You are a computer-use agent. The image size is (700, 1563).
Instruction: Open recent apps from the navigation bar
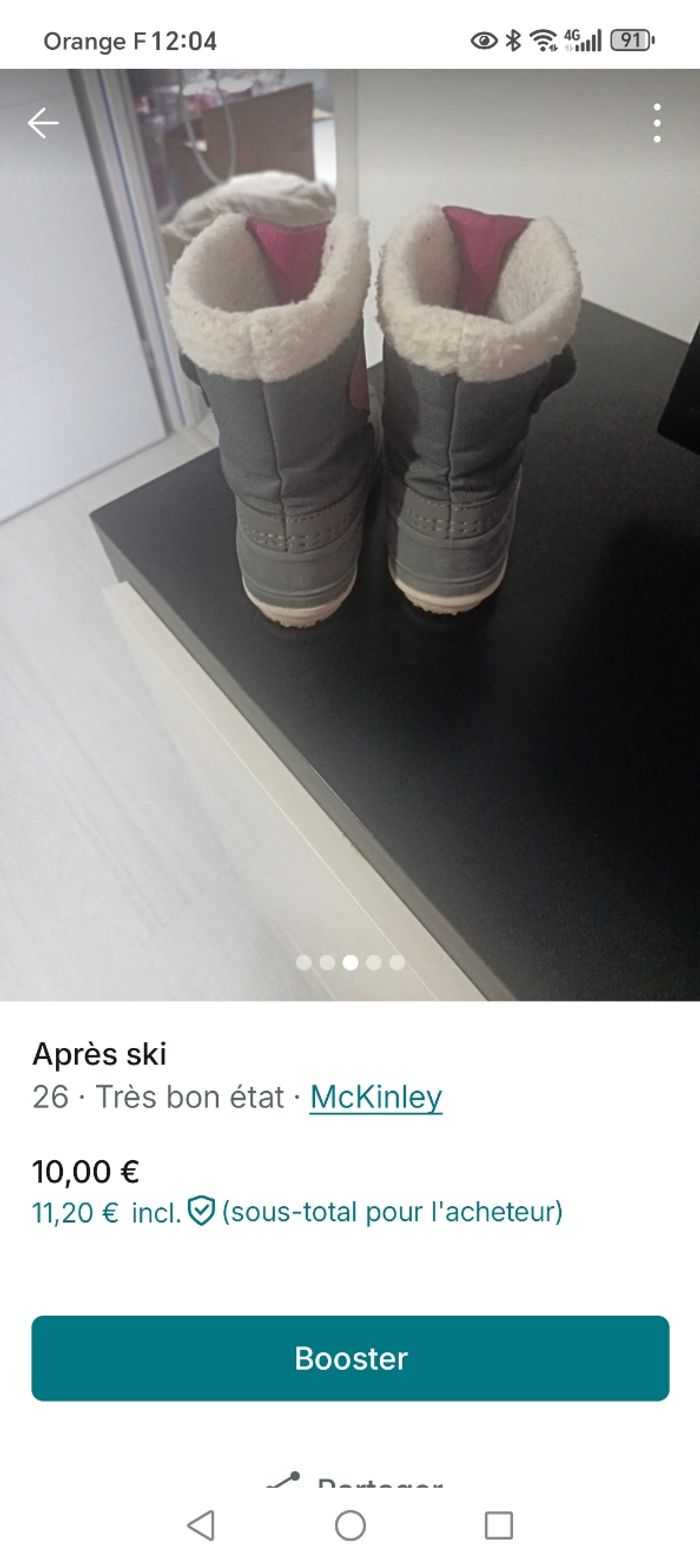(498, 1525)
